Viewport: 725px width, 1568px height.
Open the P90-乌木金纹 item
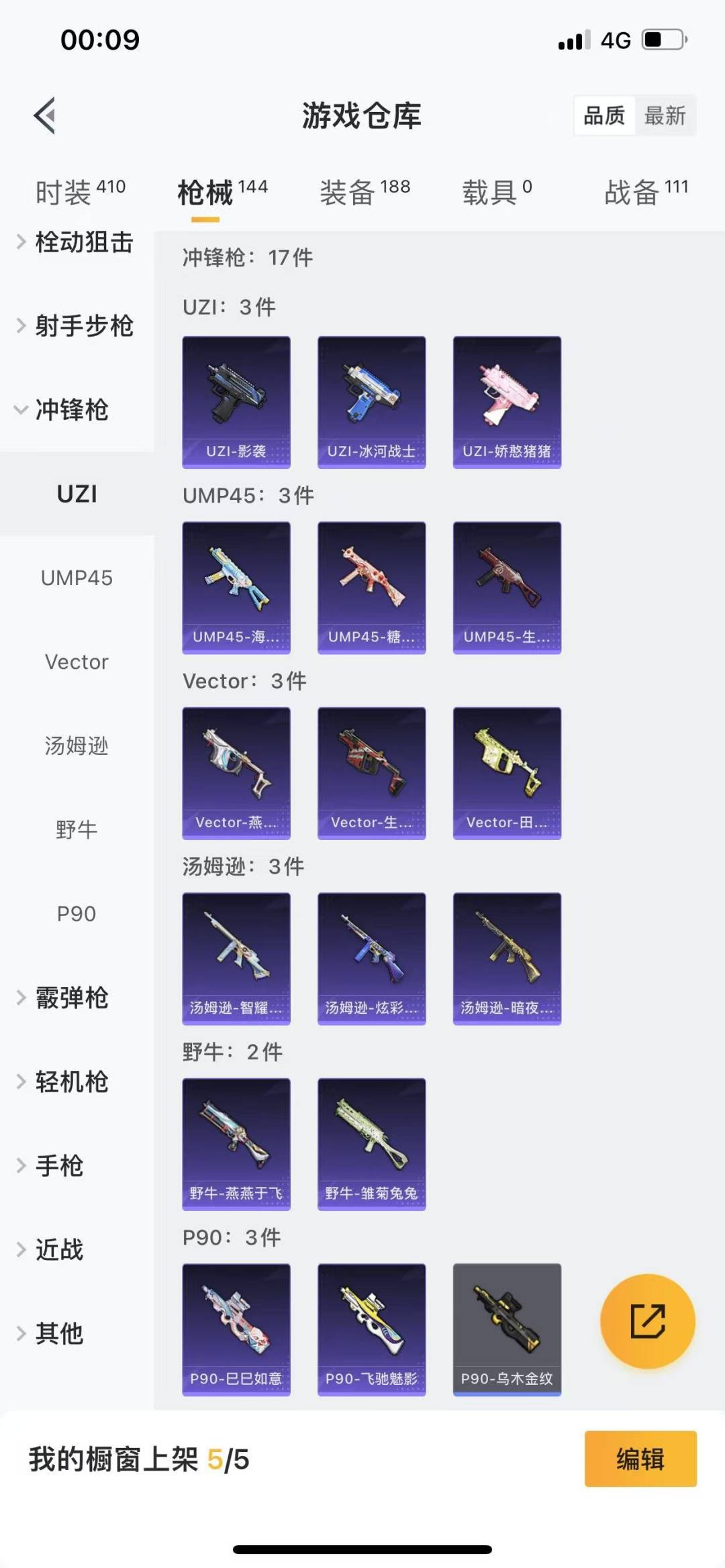point(507,1329)
